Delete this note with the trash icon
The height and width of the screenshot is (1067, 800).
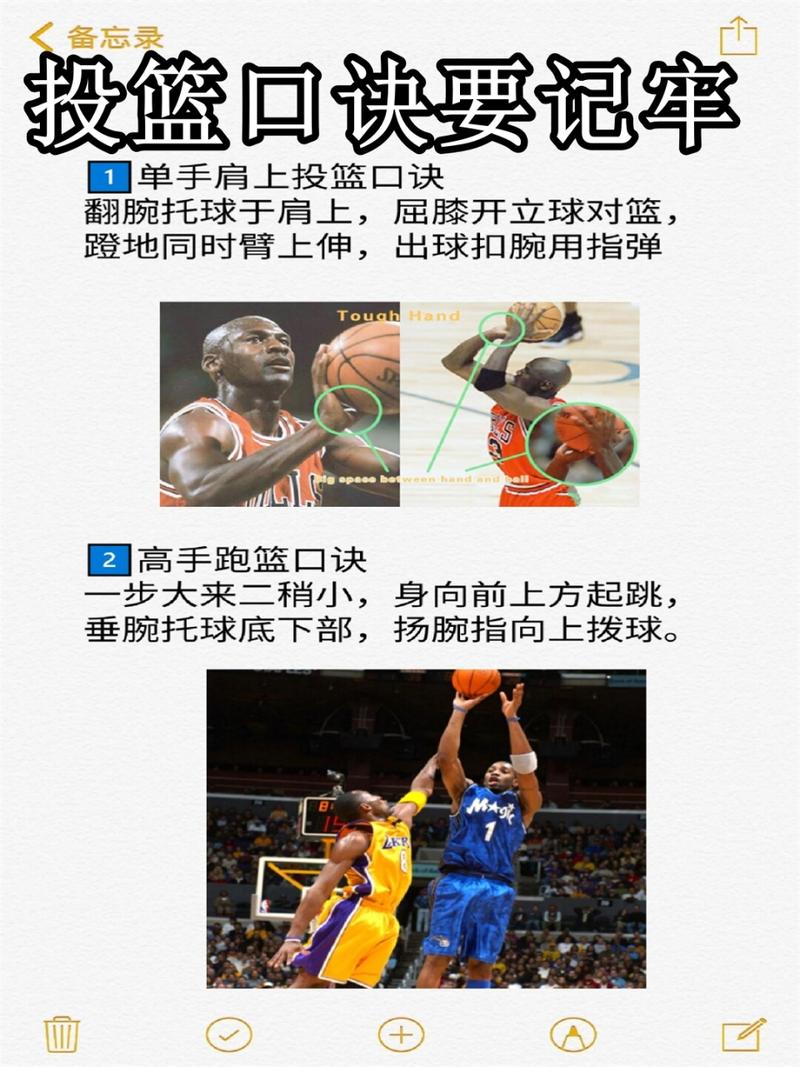(x=62, y=1033)
